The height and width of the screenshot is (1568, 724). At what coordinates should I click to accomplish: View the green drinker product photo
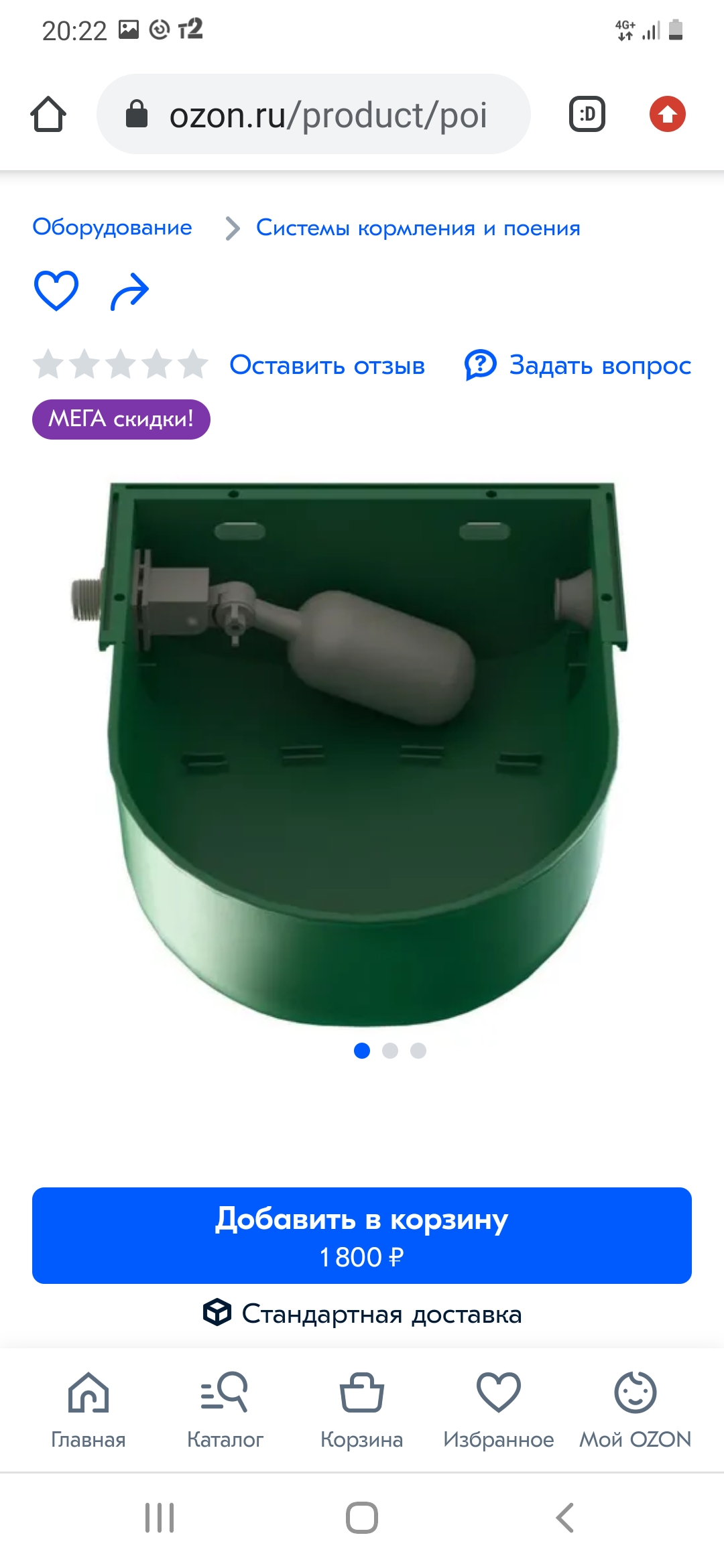(362, 754)
